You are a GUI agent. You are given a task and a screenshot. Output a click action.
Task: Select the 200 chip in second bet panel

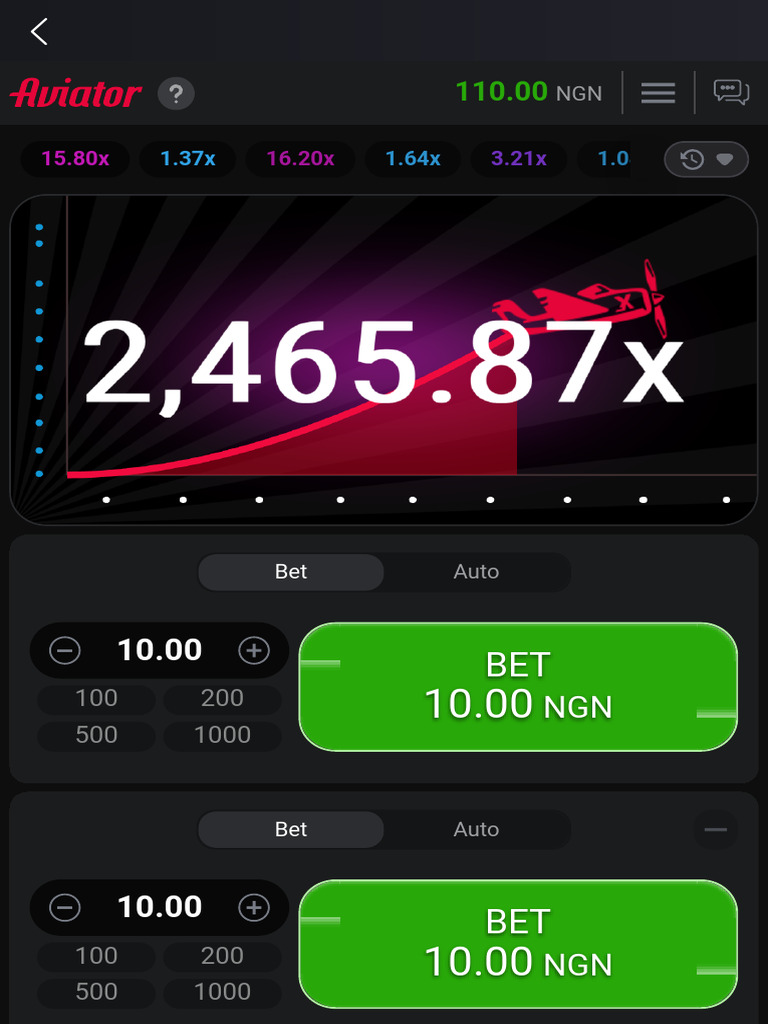coord(222,956)
